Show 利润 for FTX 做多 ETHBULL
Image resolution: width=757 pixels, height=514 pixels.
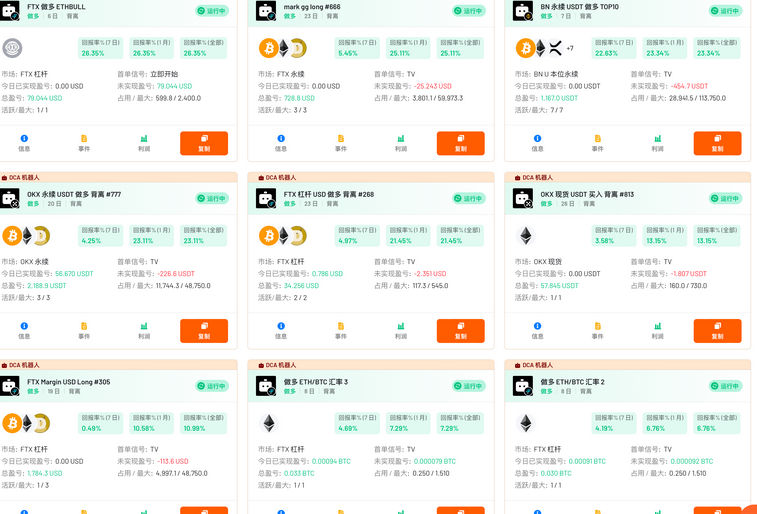144,143
